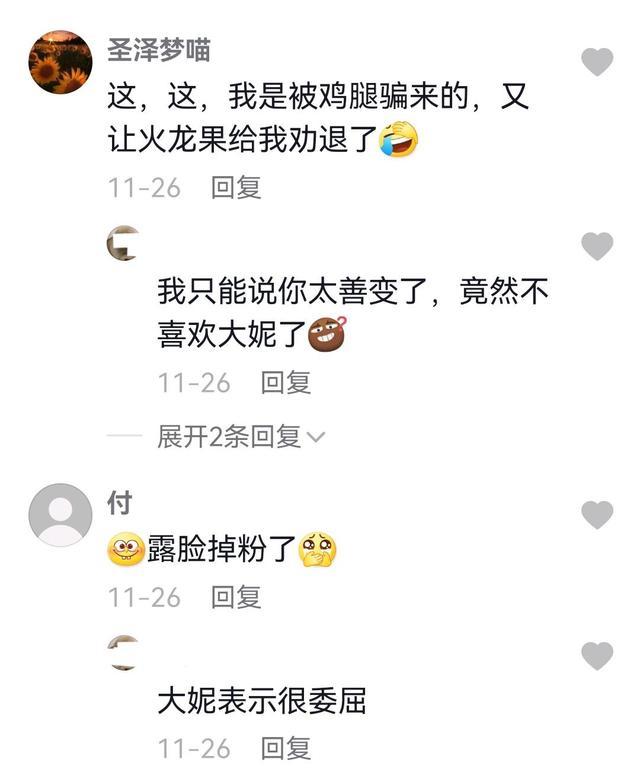Like 付's comment 露脸掉粉了
640x772 pixels.
click(597, 515)
